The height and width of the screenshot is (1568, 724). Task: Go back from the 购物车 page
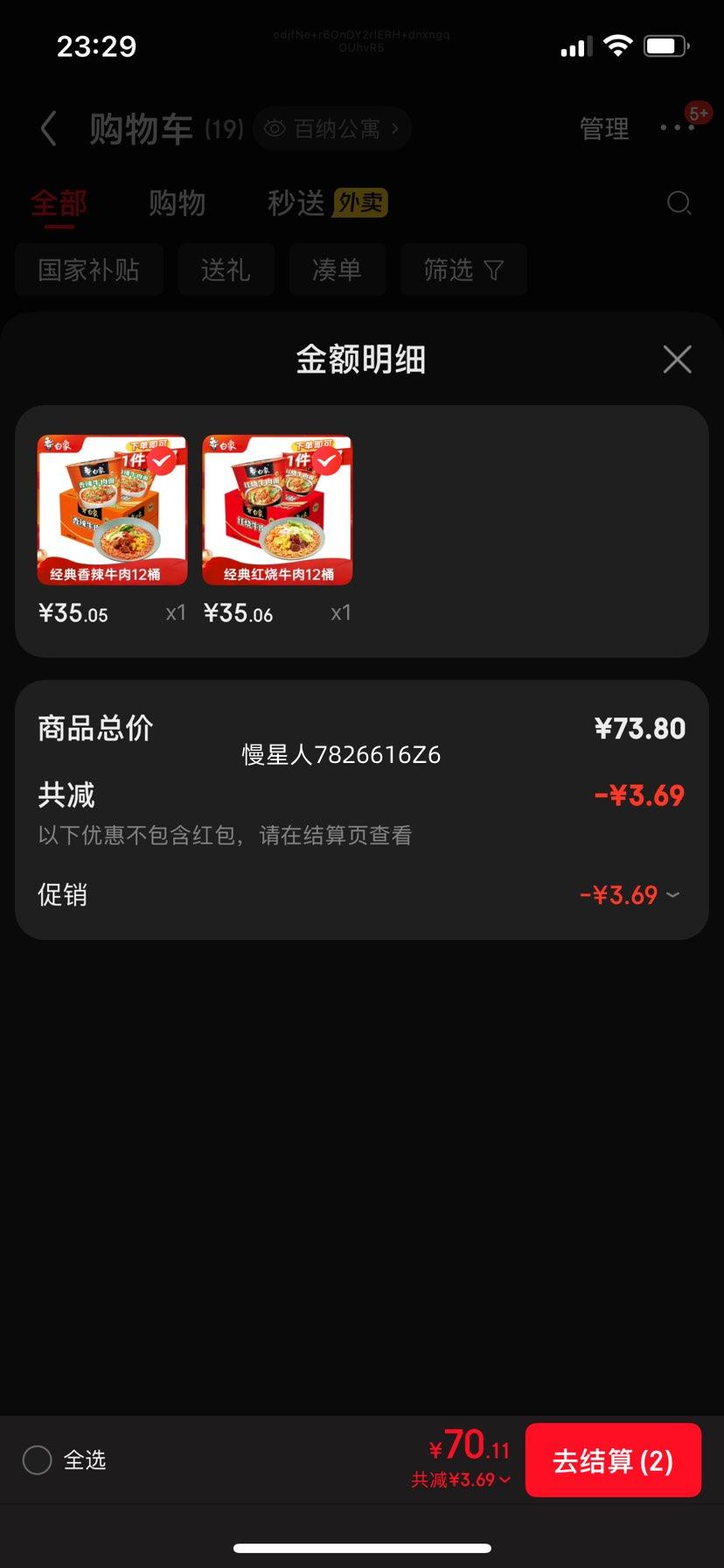(x=49, y=129)
